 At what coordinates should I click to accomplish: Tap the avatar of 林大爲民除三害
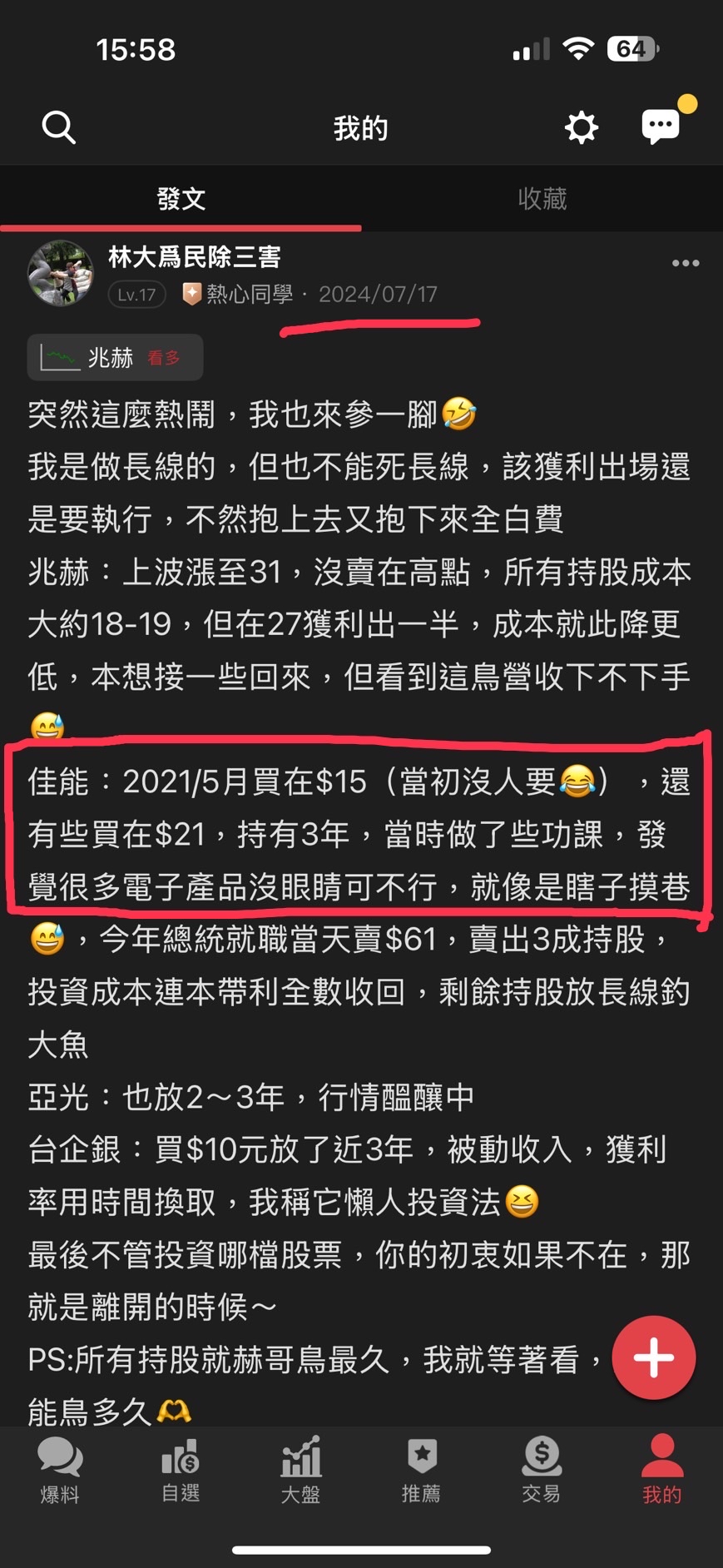(61, 274)
